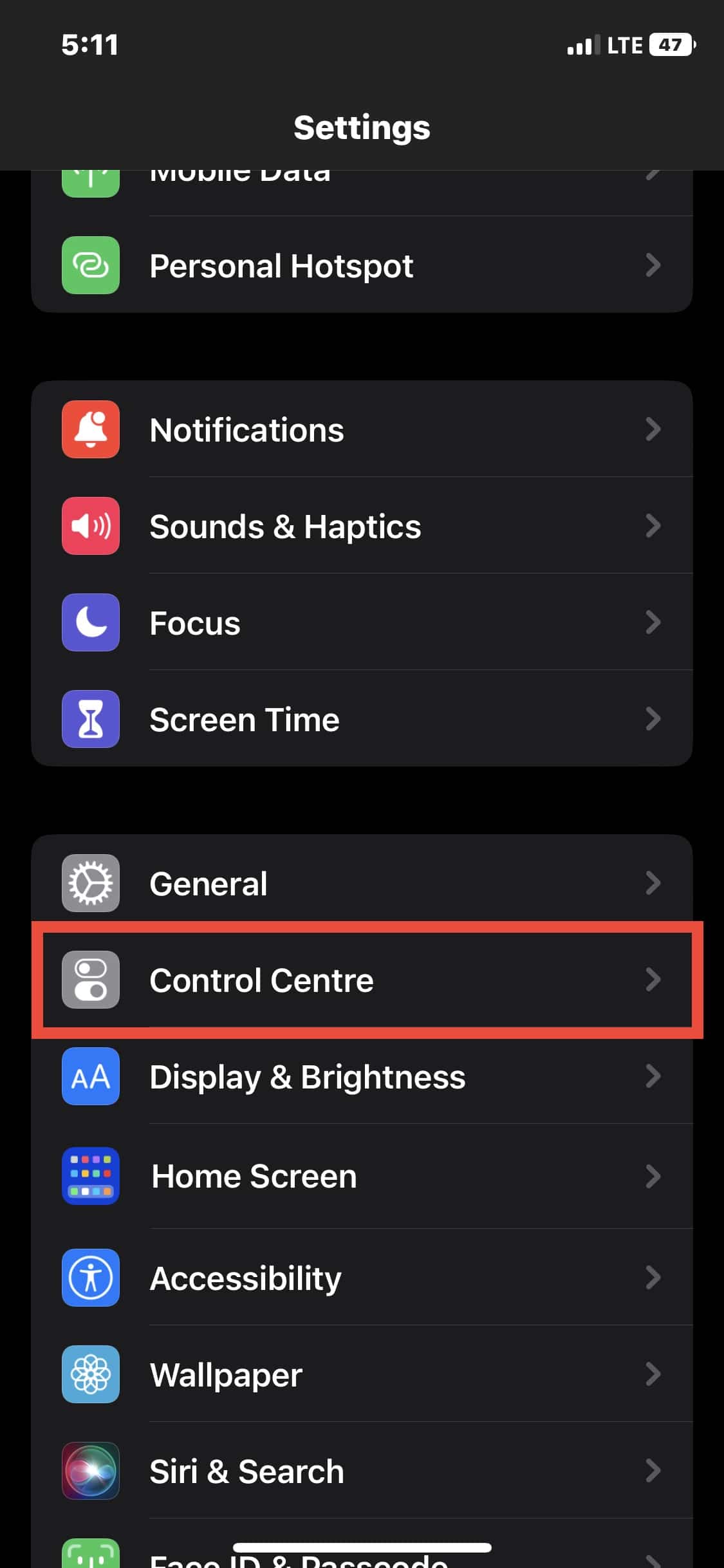Open Personal Hotspot settings
This screenshot has width=724, height=1568.
[x=360, y=265]
